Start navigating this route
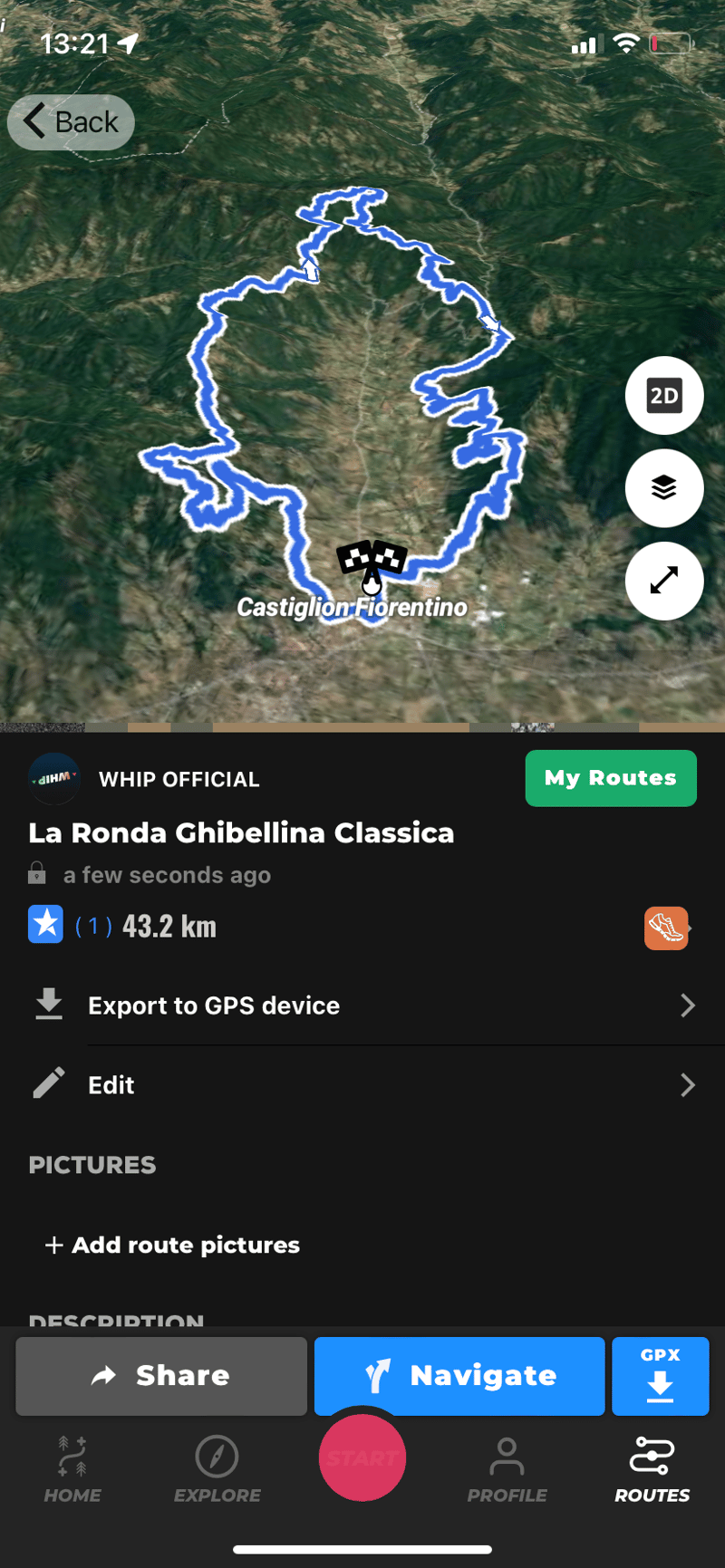Image resolution: width=725 pixels, height=1568 pixels. [459, 1376]
